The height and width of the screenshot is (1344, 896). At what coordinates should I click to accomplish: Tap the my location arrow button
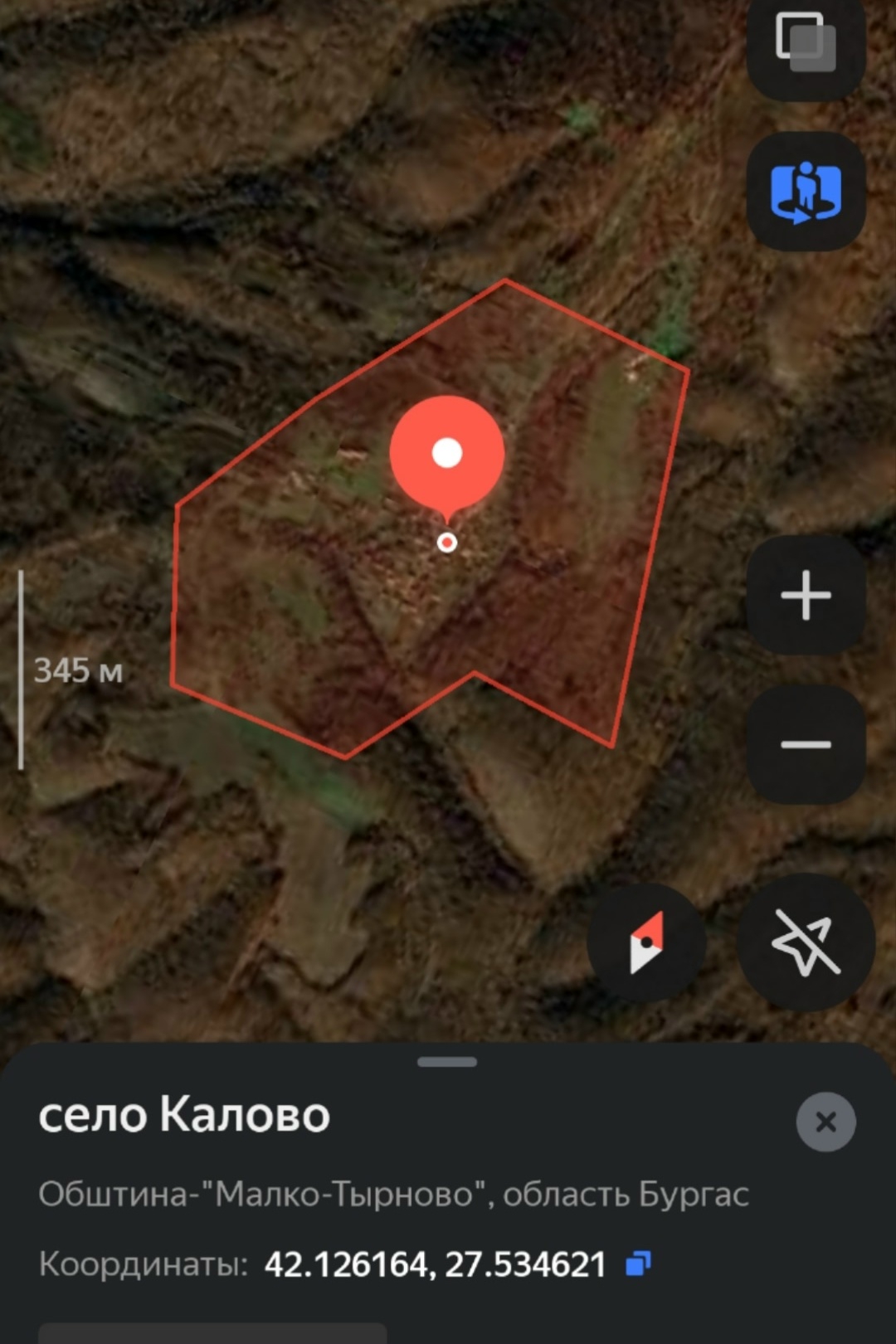coord(806,942)
